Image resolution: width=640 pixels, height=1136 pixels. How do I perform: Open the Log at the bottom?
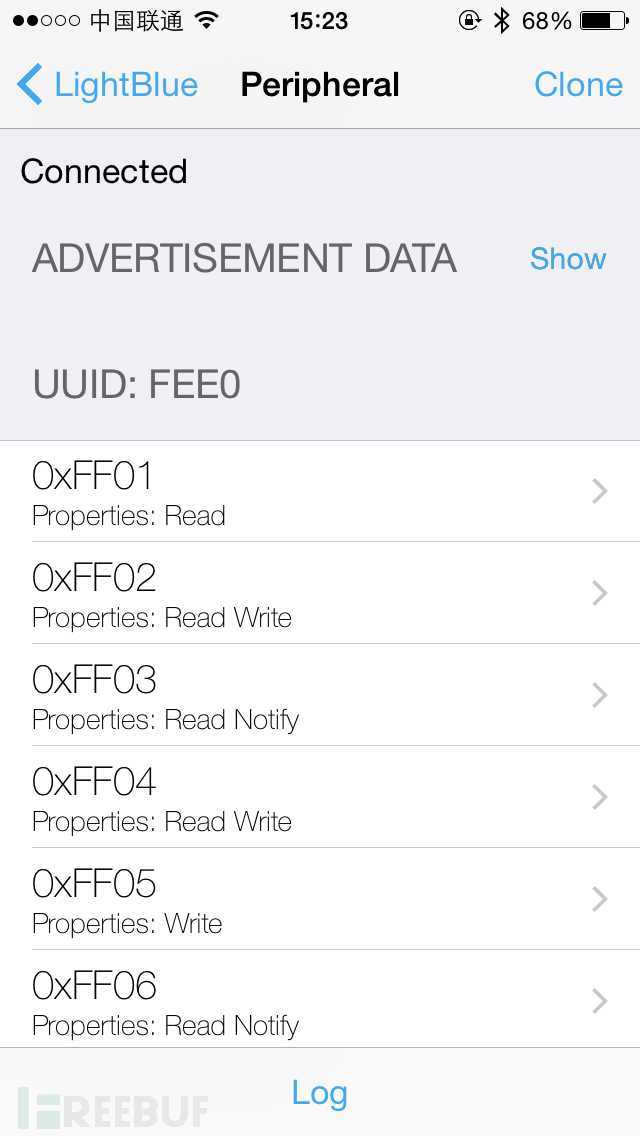pyautogui.click(x=319, y=1093)
